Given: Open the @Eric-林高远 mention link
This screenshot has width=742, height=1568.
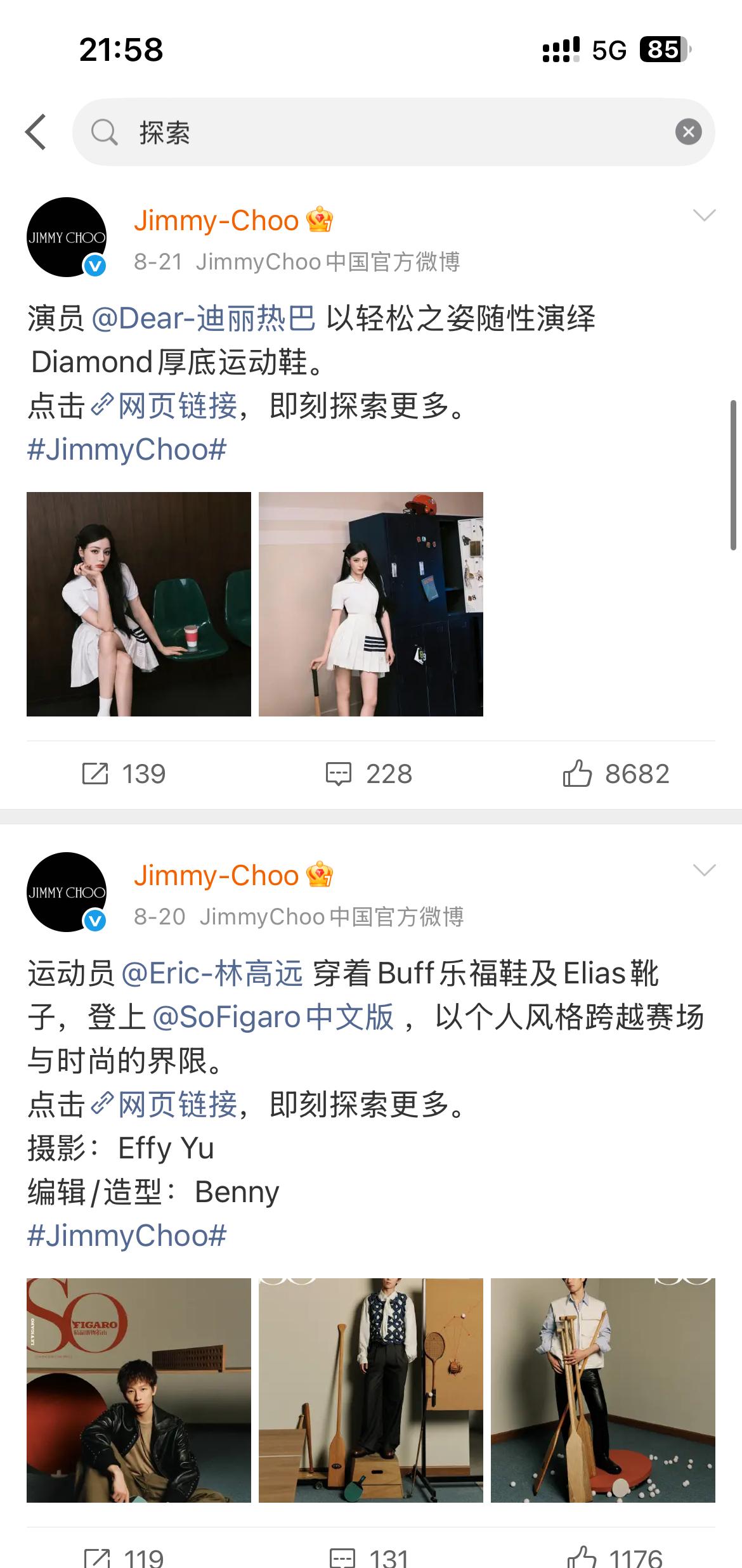Looking at the screenshot, I should (212, 973).
